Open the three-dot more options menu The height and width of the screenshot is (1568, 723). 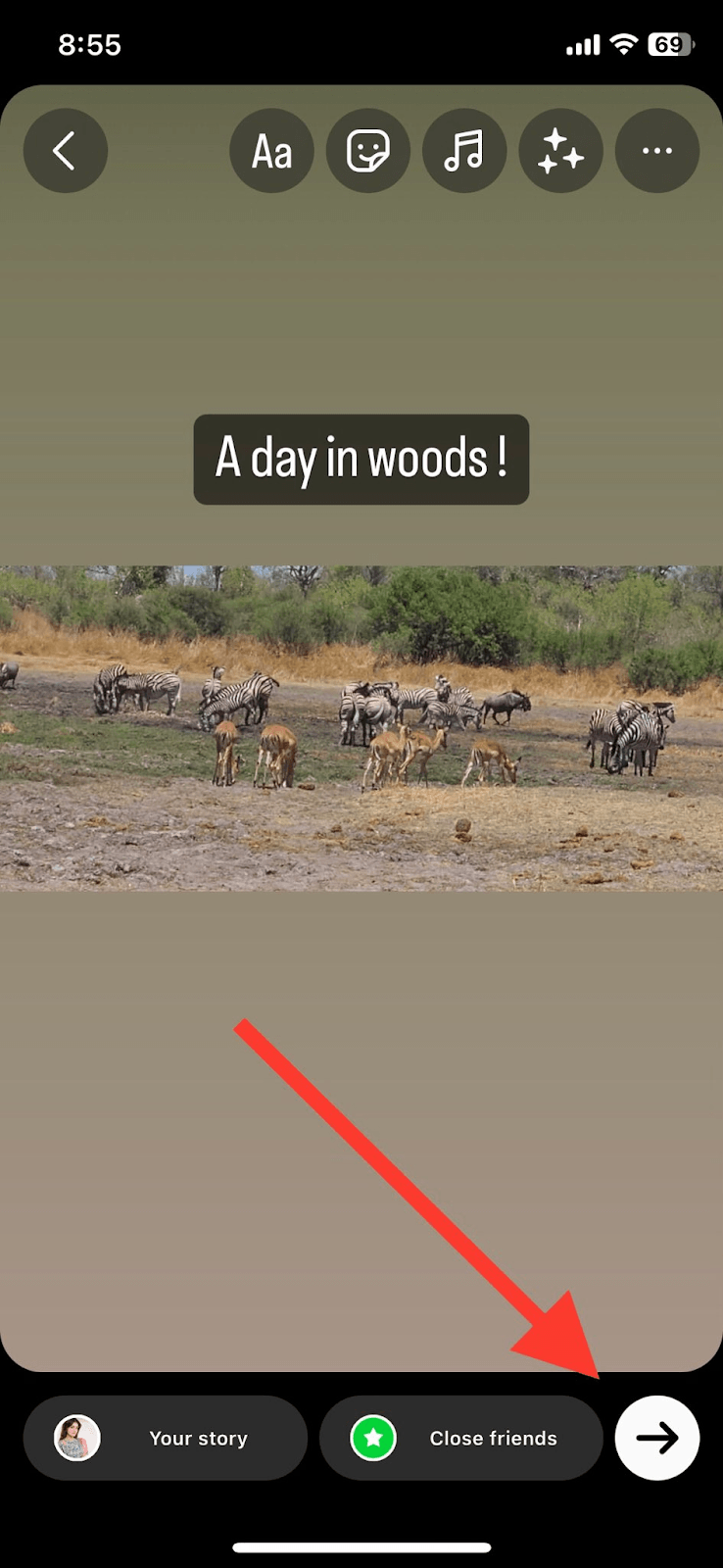pos(656,151)
